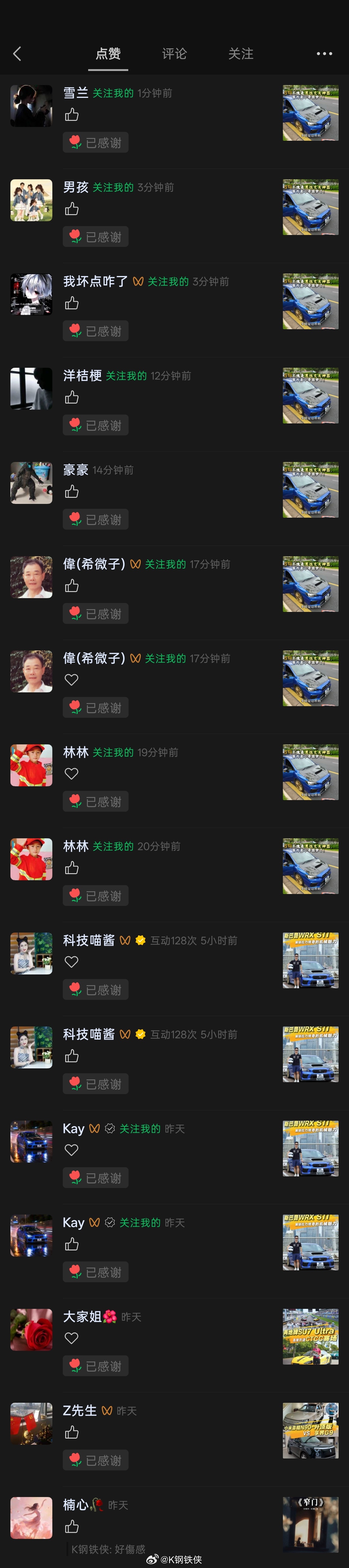Open the video thumbnail beside 我坏点咋了

(310, 301)
